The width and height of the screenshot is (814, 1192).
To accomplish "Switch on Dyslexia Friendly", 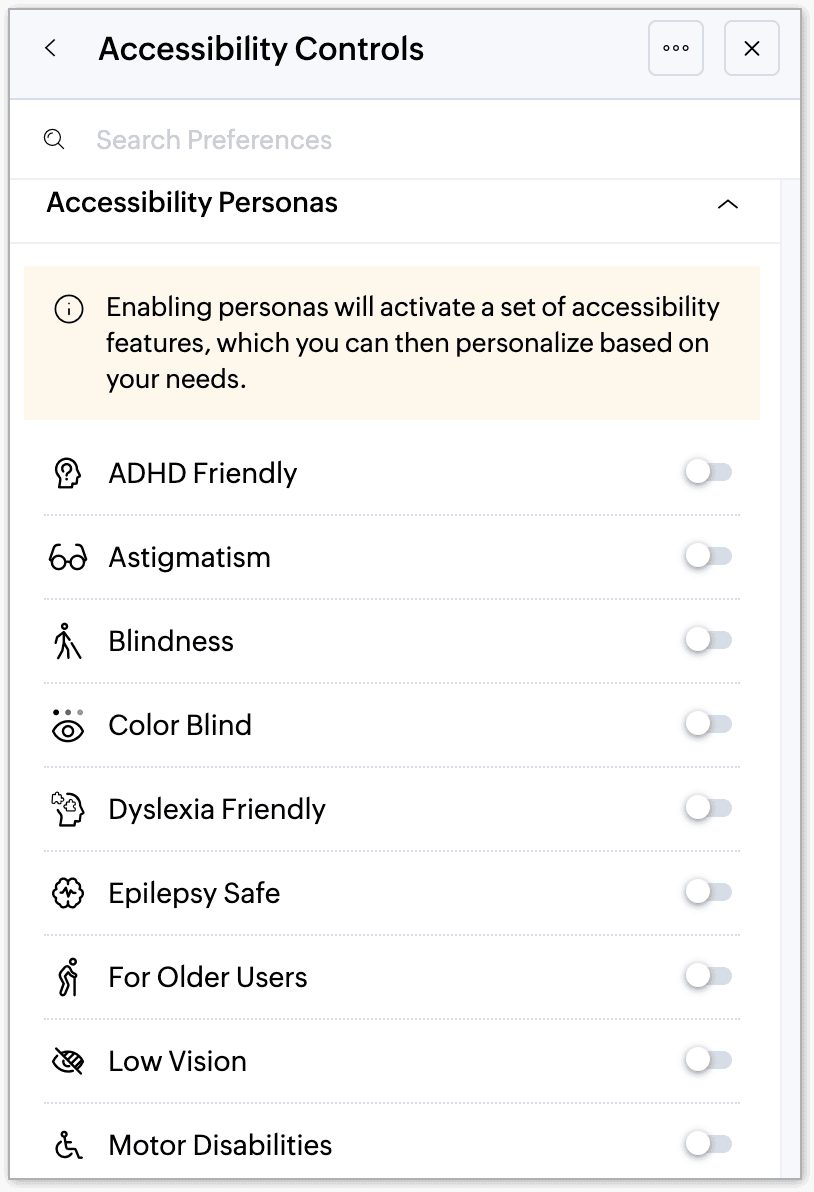I will (709, 808).
